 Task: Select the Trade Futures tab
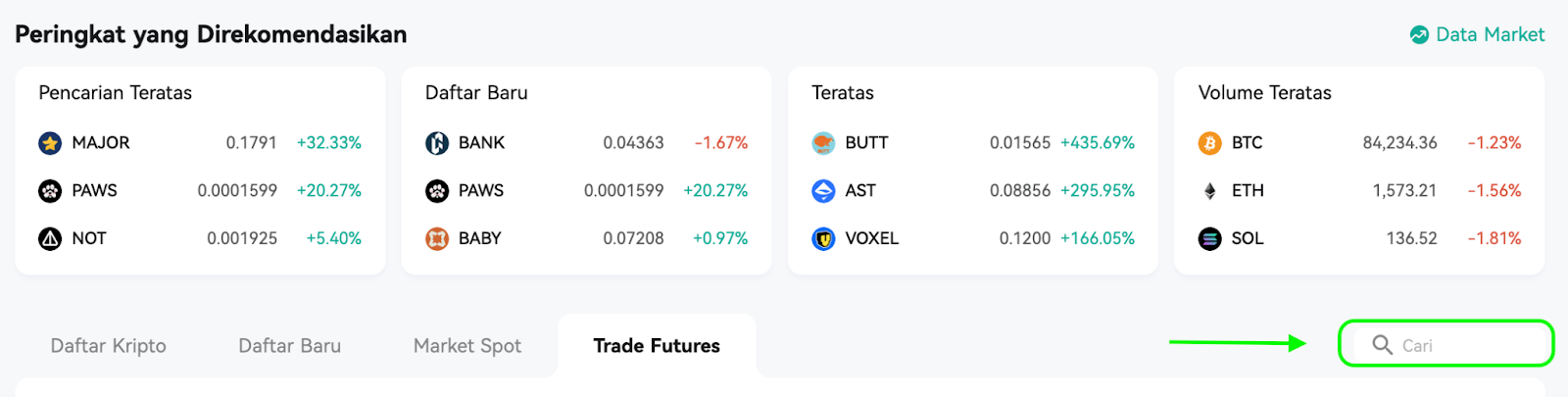[x=657, y=346]
